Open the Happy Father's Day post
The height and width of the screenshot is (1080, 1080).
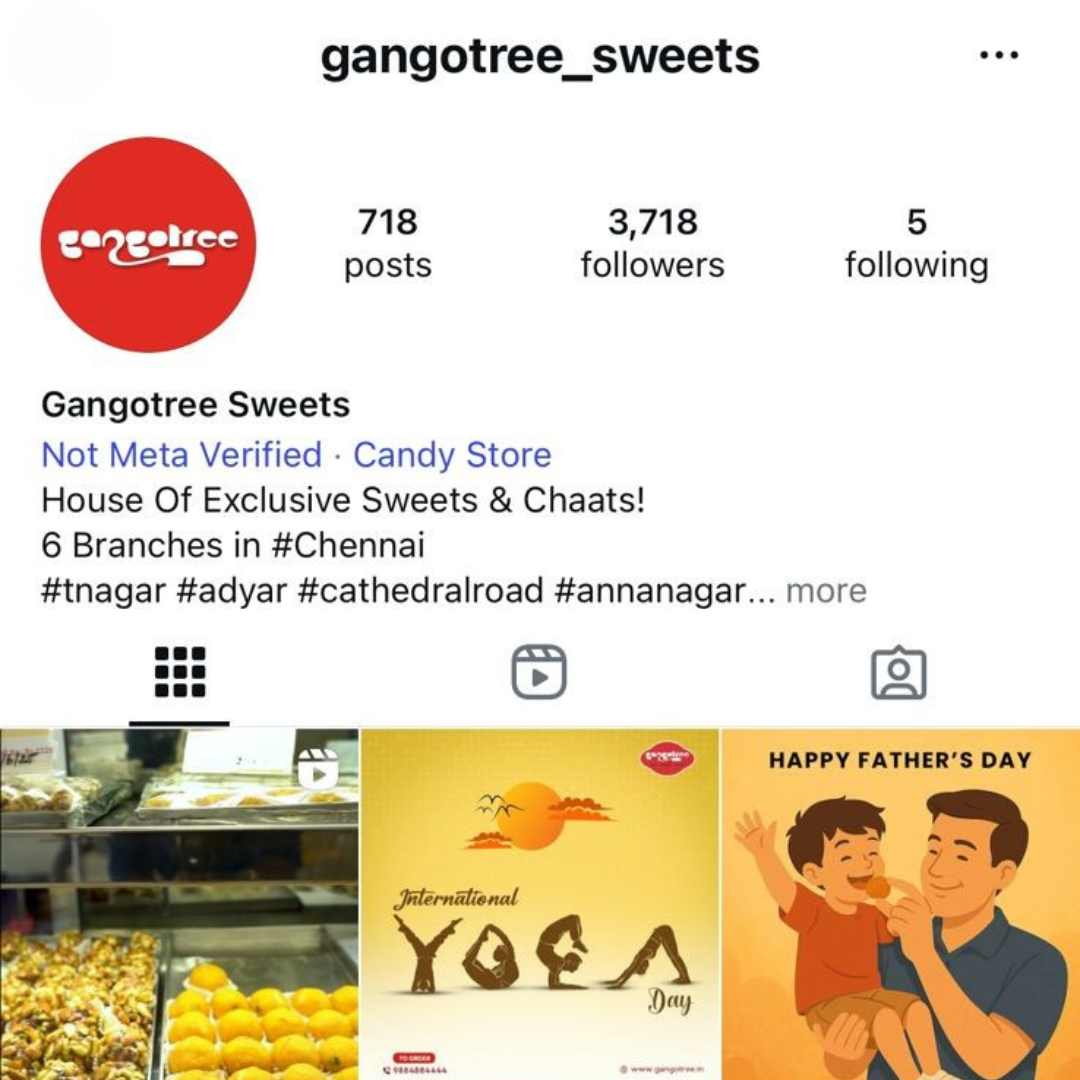[x=900, y=905]
